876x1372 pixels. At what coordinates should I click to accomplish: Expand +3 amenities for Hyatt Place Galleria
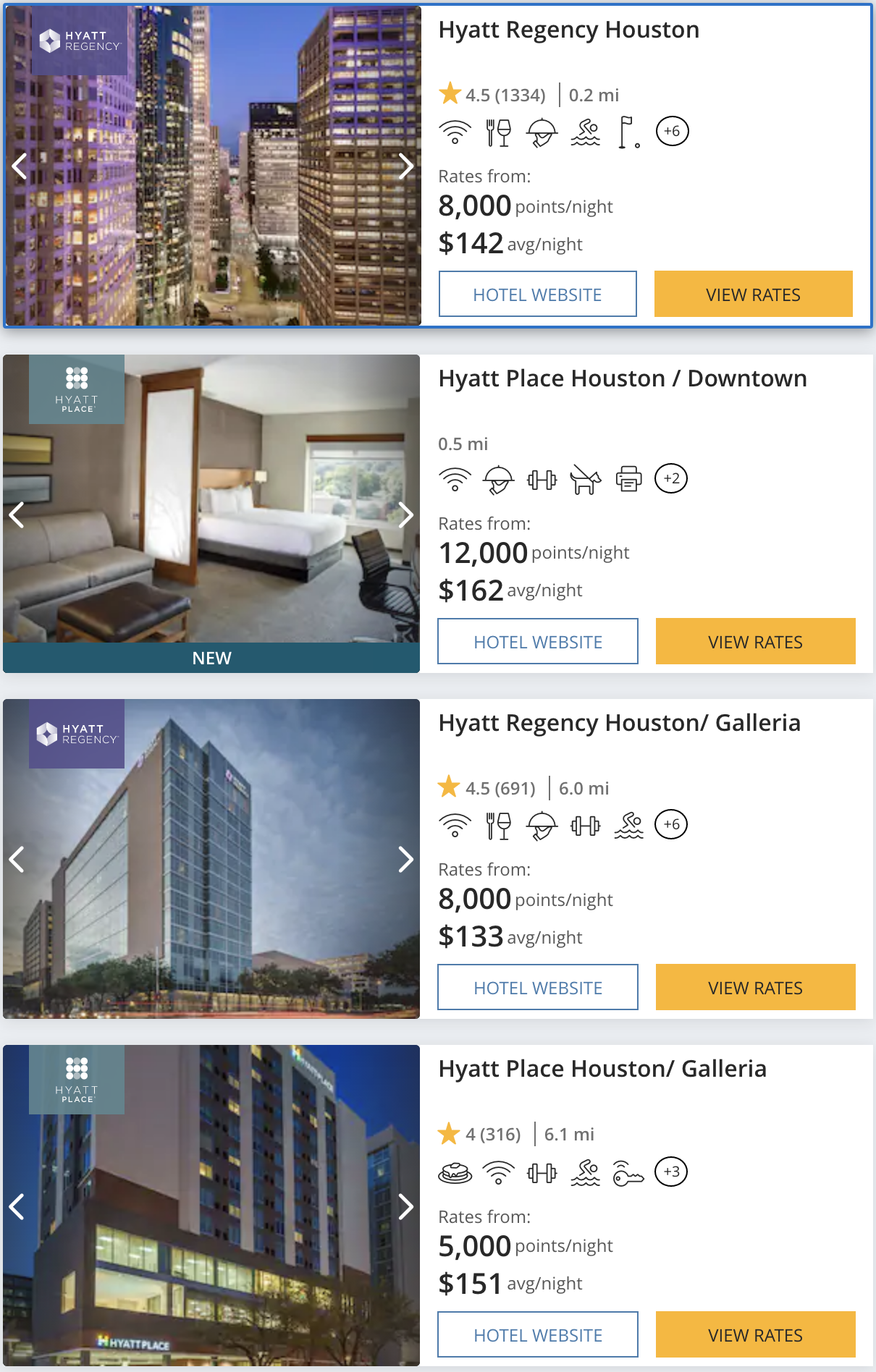pyautogui.click(x=671, y=1172)
